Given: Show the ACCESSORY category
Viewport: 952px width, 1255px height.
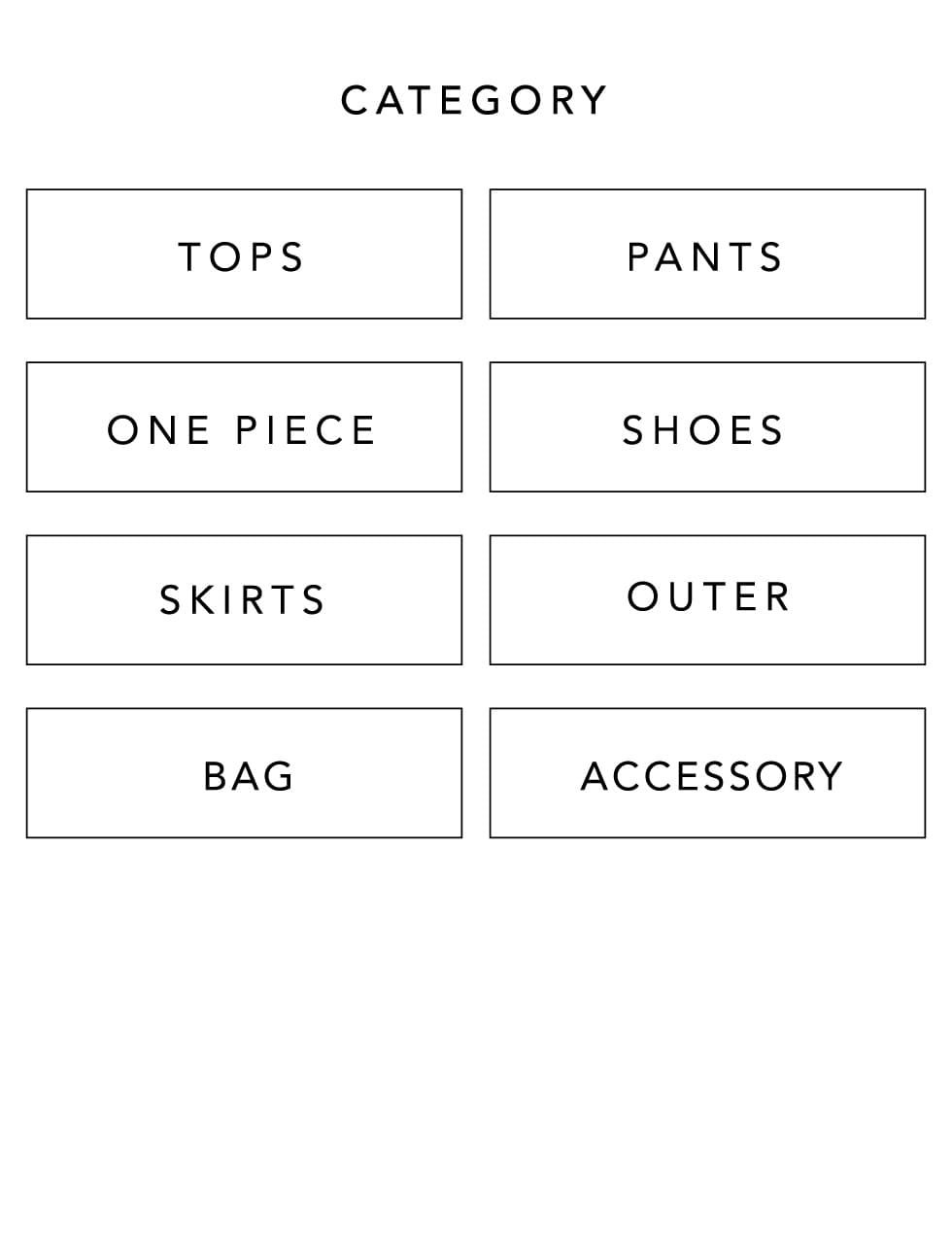Looking at the screenshot, I should 707,773.
